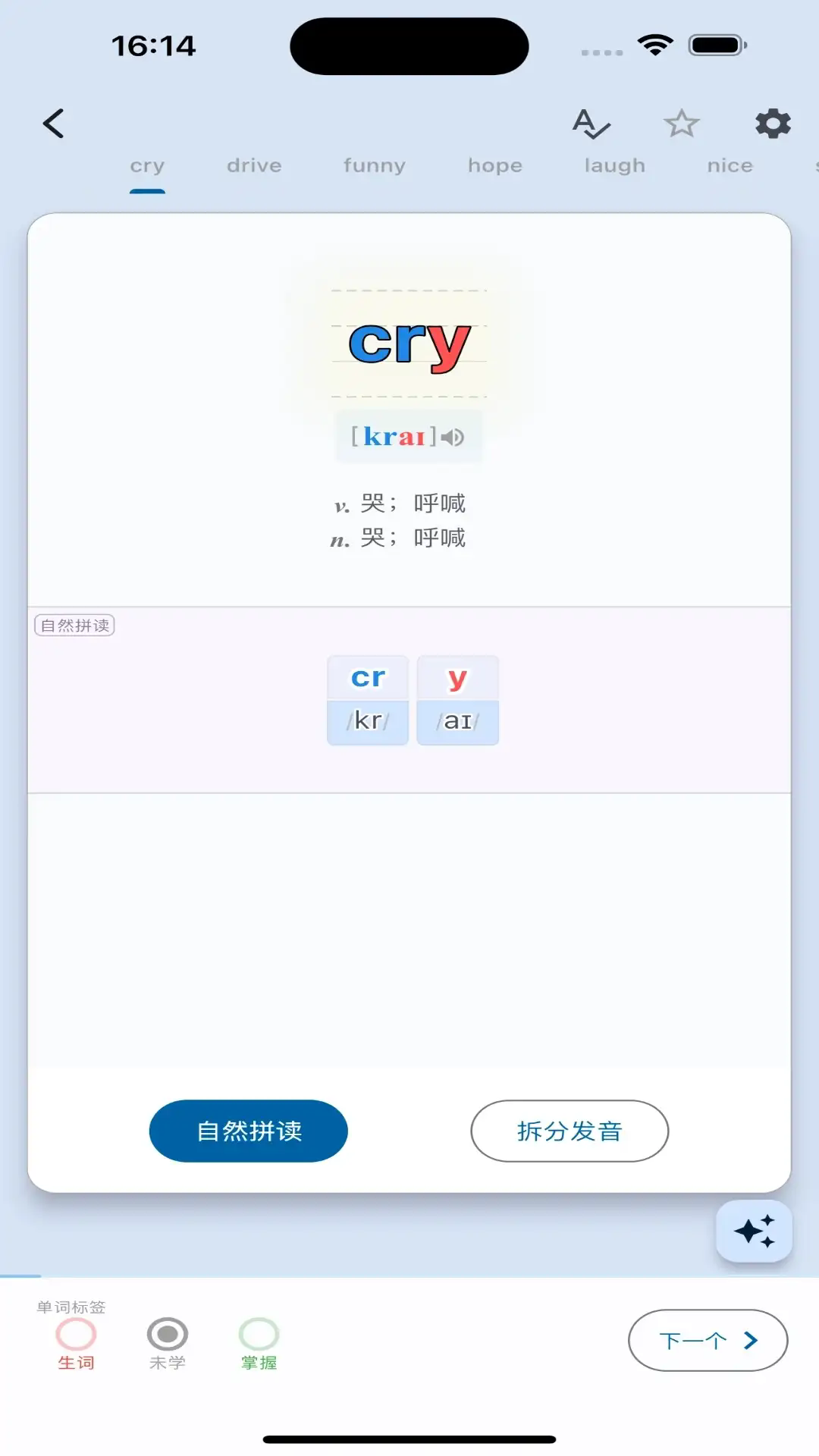Star this word as favorite

click(682, 124)
